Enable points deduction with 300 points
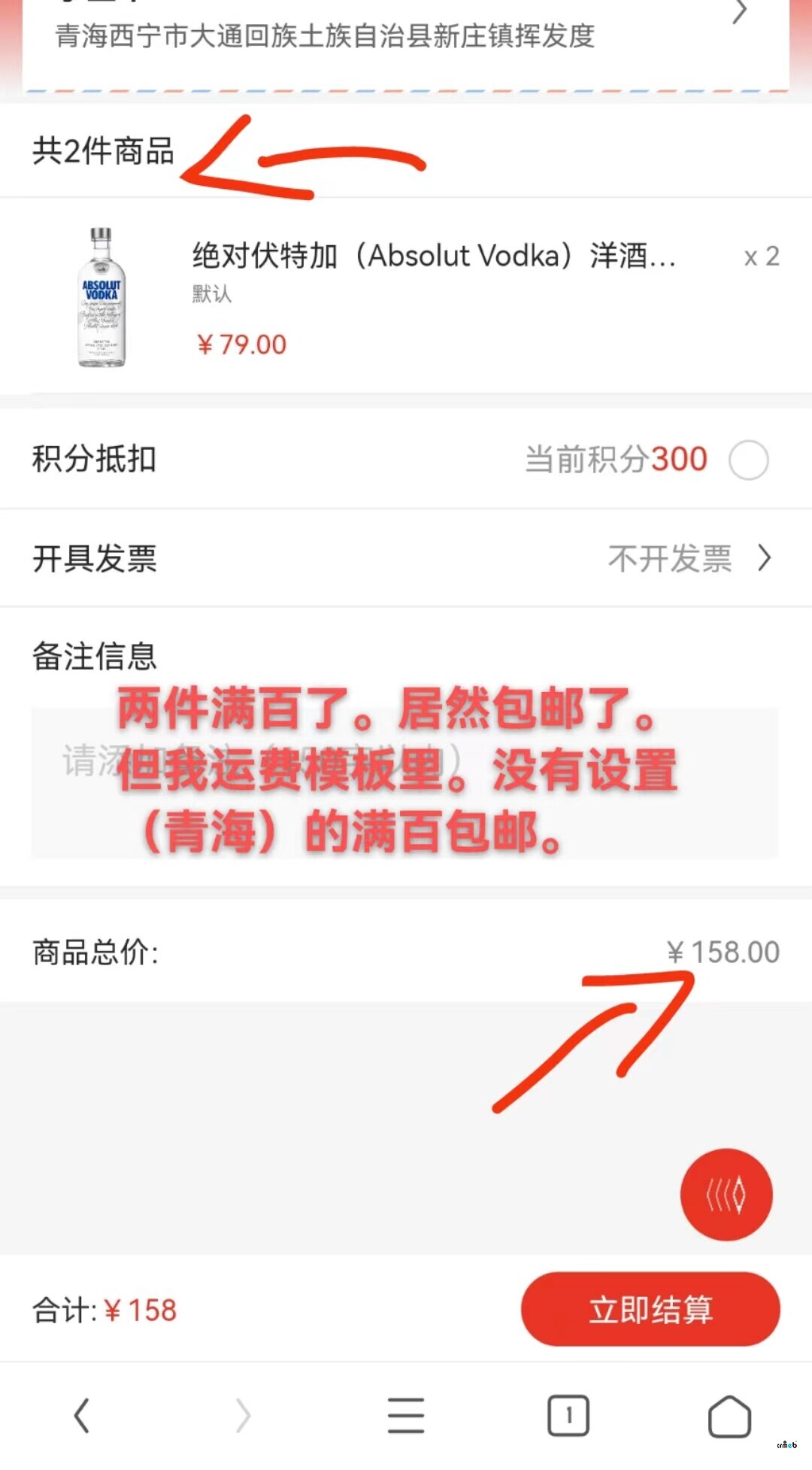 pyautogui.click(x=748, y=460)
